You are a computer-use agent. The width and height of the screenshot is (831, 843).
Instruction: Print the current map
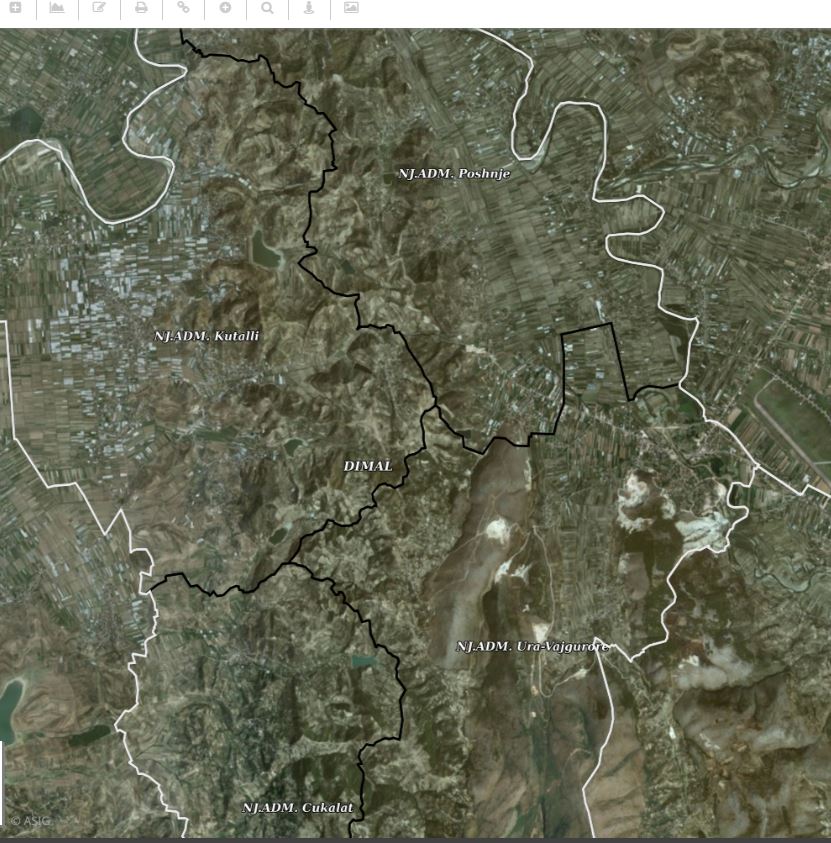[x=141, y=7]
